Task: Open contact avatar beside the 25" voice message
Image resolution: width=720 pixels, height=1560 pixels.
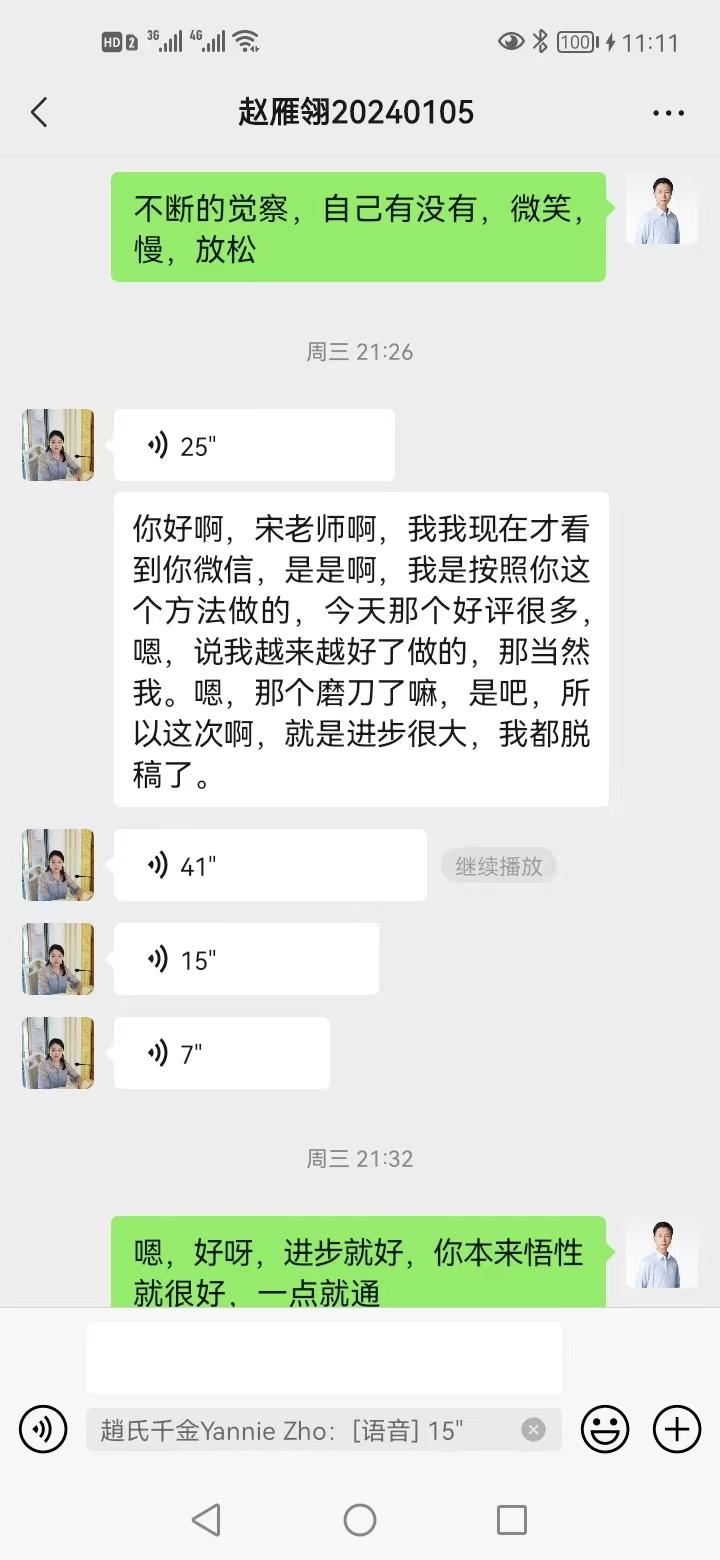Action: tap(58, 445)
